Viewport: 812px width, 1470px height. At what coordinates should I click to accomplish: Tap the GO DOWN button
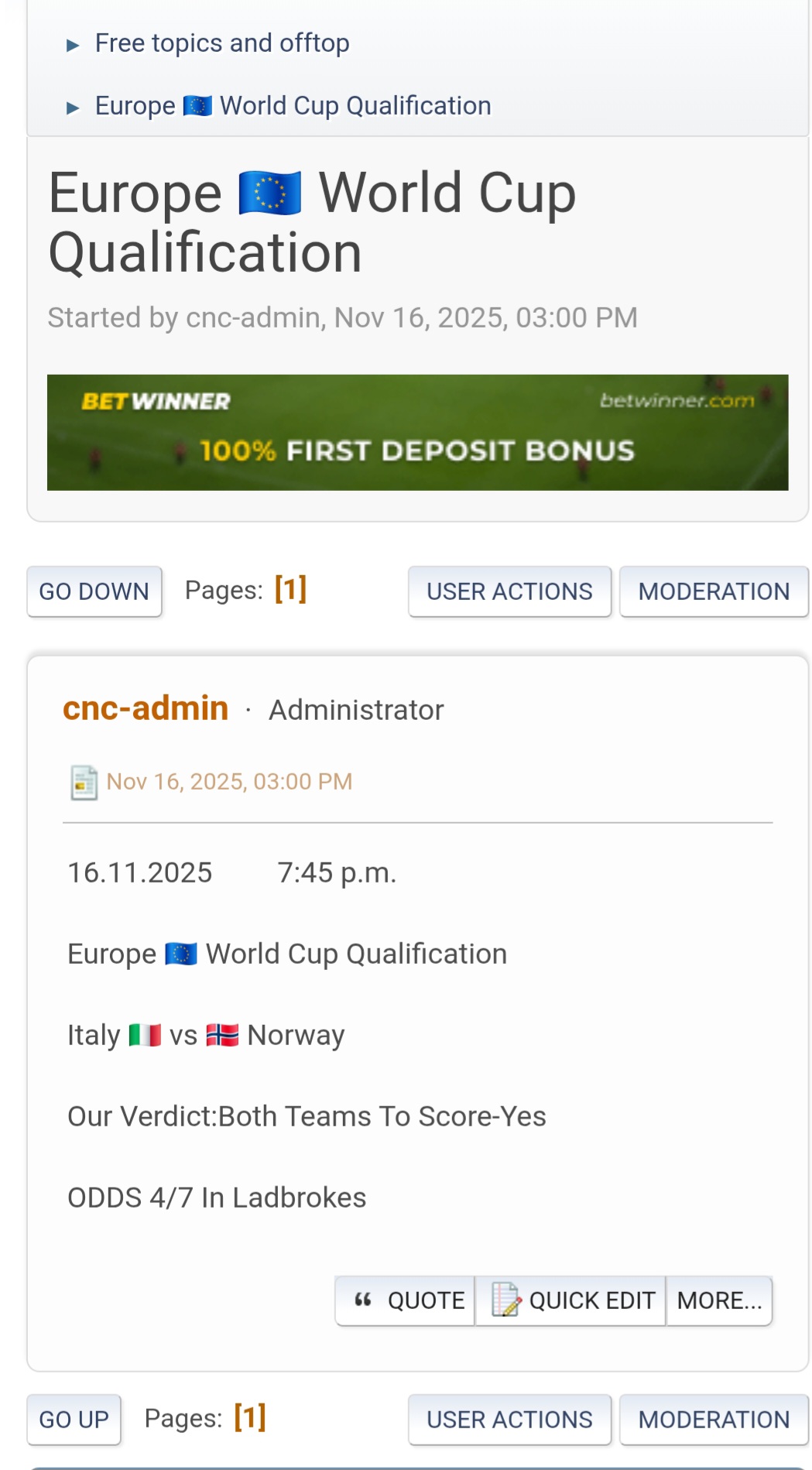click(x=94, y=591)
